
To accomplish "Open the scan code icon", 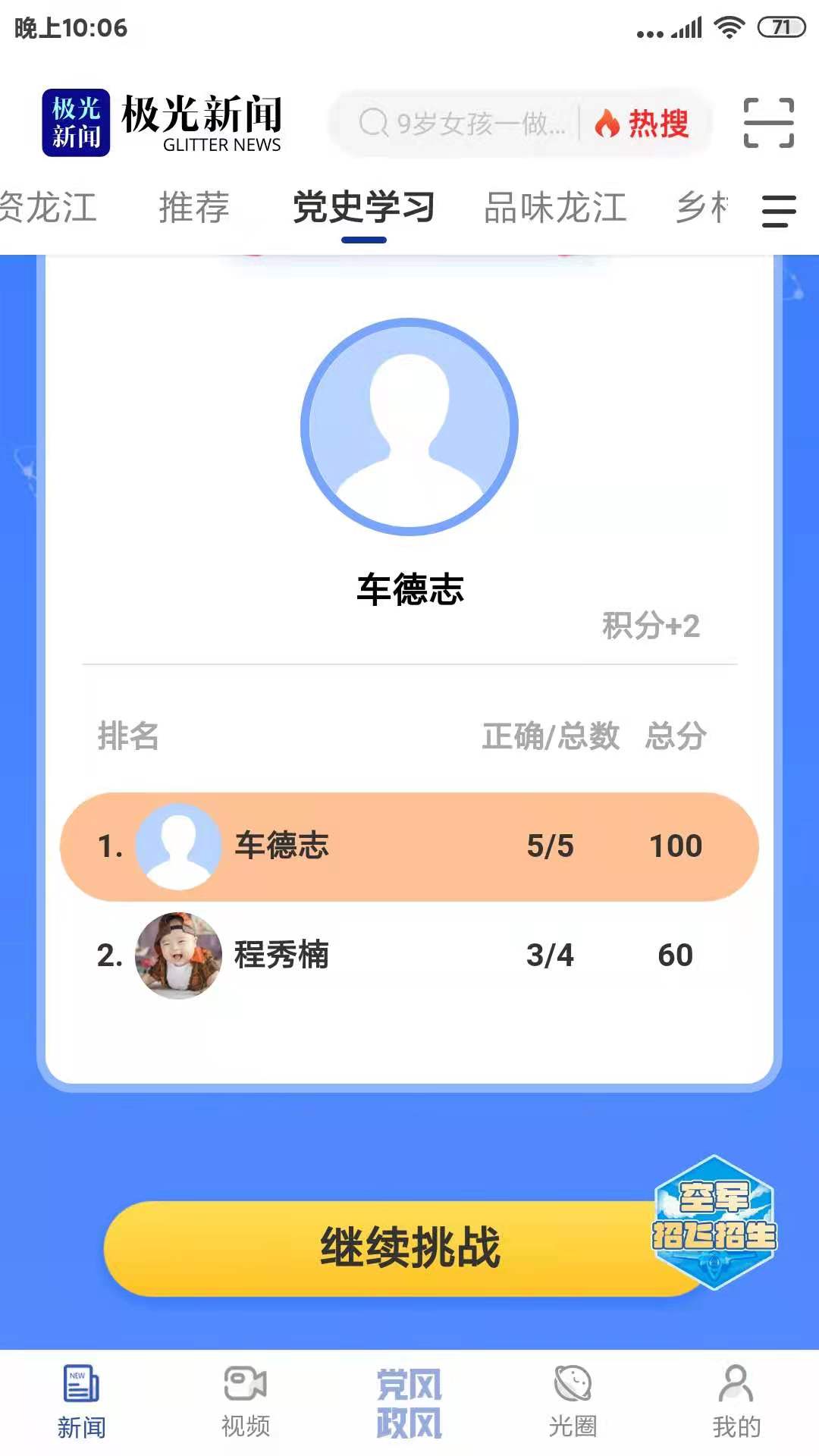I will point(768,123).
